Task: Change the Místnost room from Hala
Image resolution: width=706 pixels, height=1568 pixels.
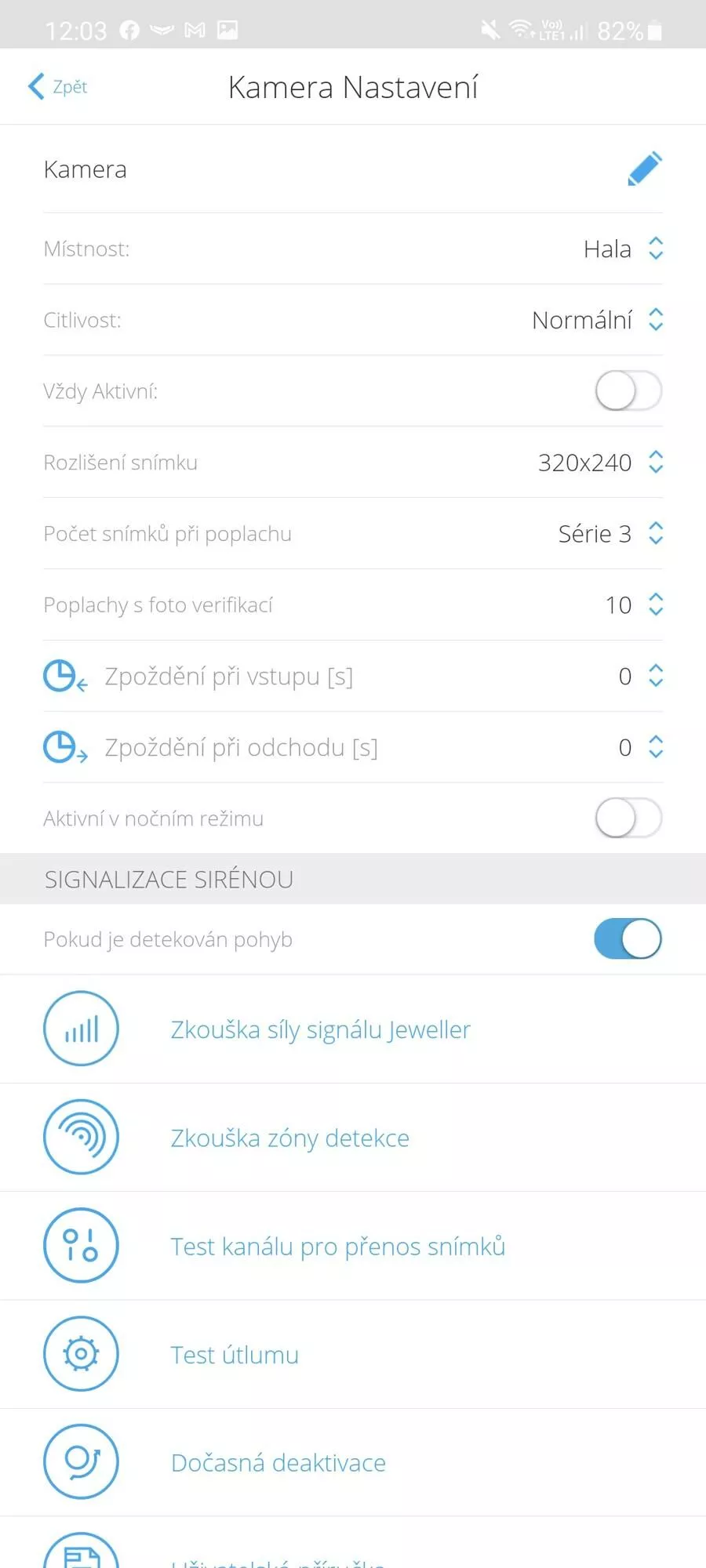Action: pos(623,249)
